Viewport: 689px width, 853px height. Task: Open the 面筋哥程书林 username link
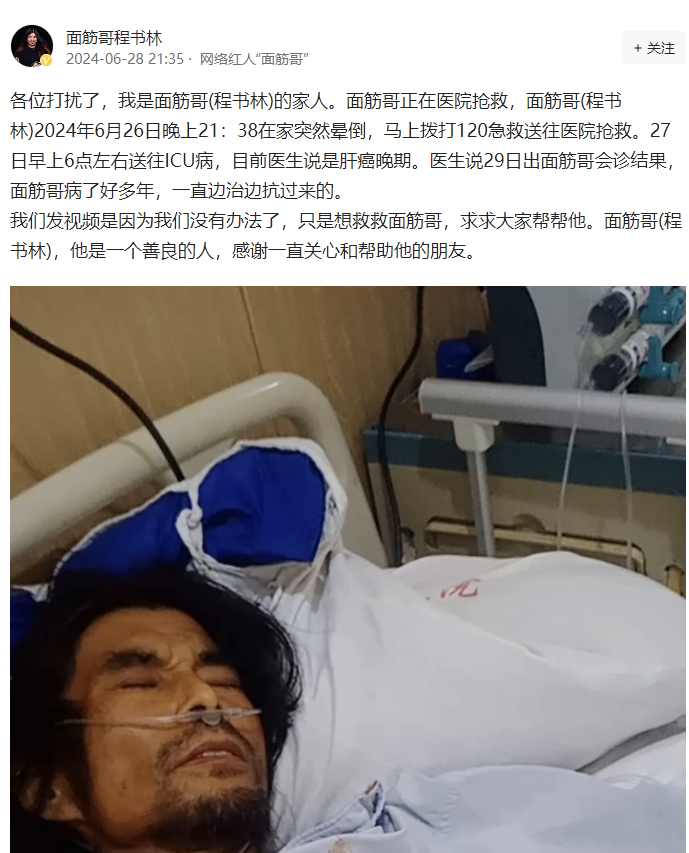coord(113,37)
